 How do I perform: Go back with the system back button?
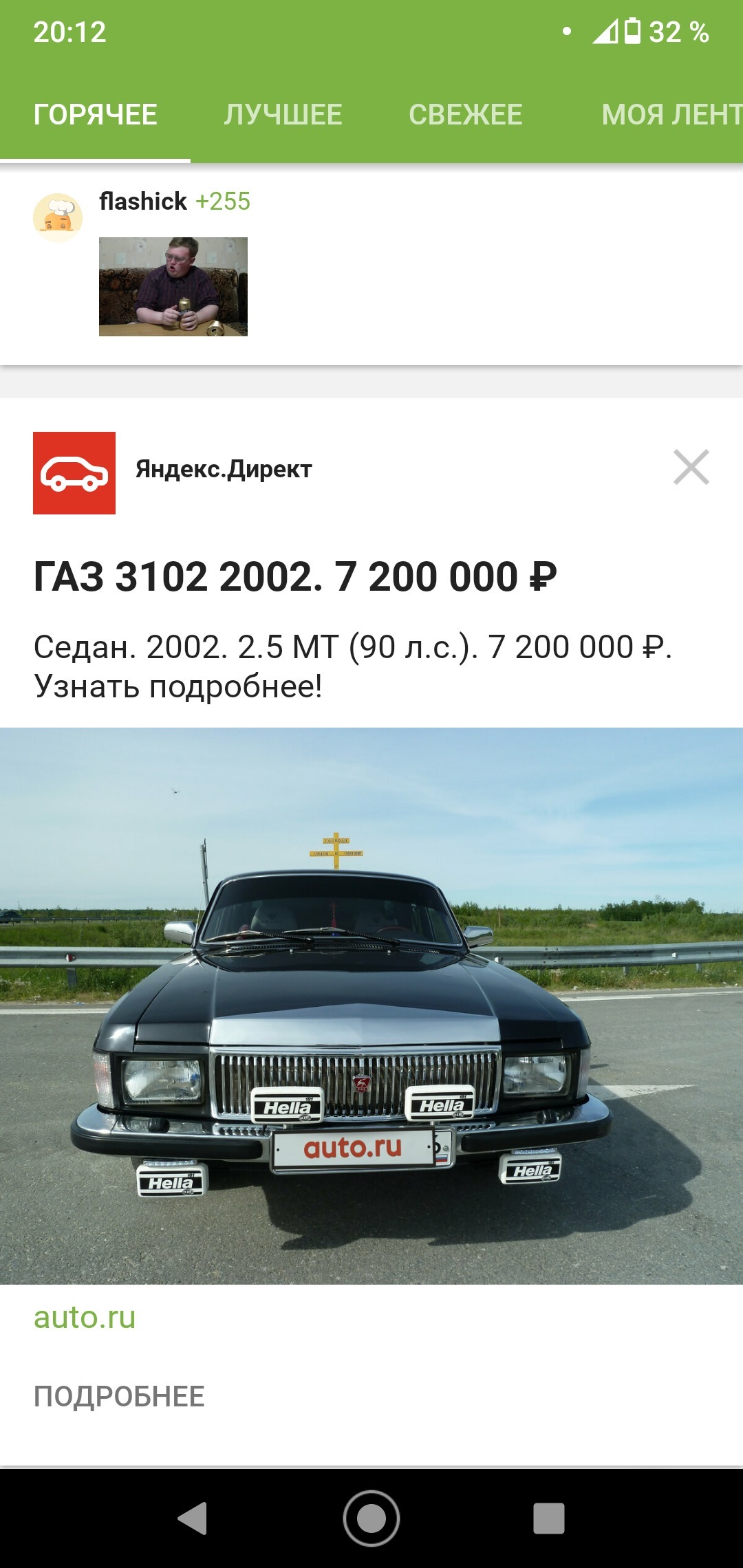(192, 1518)
